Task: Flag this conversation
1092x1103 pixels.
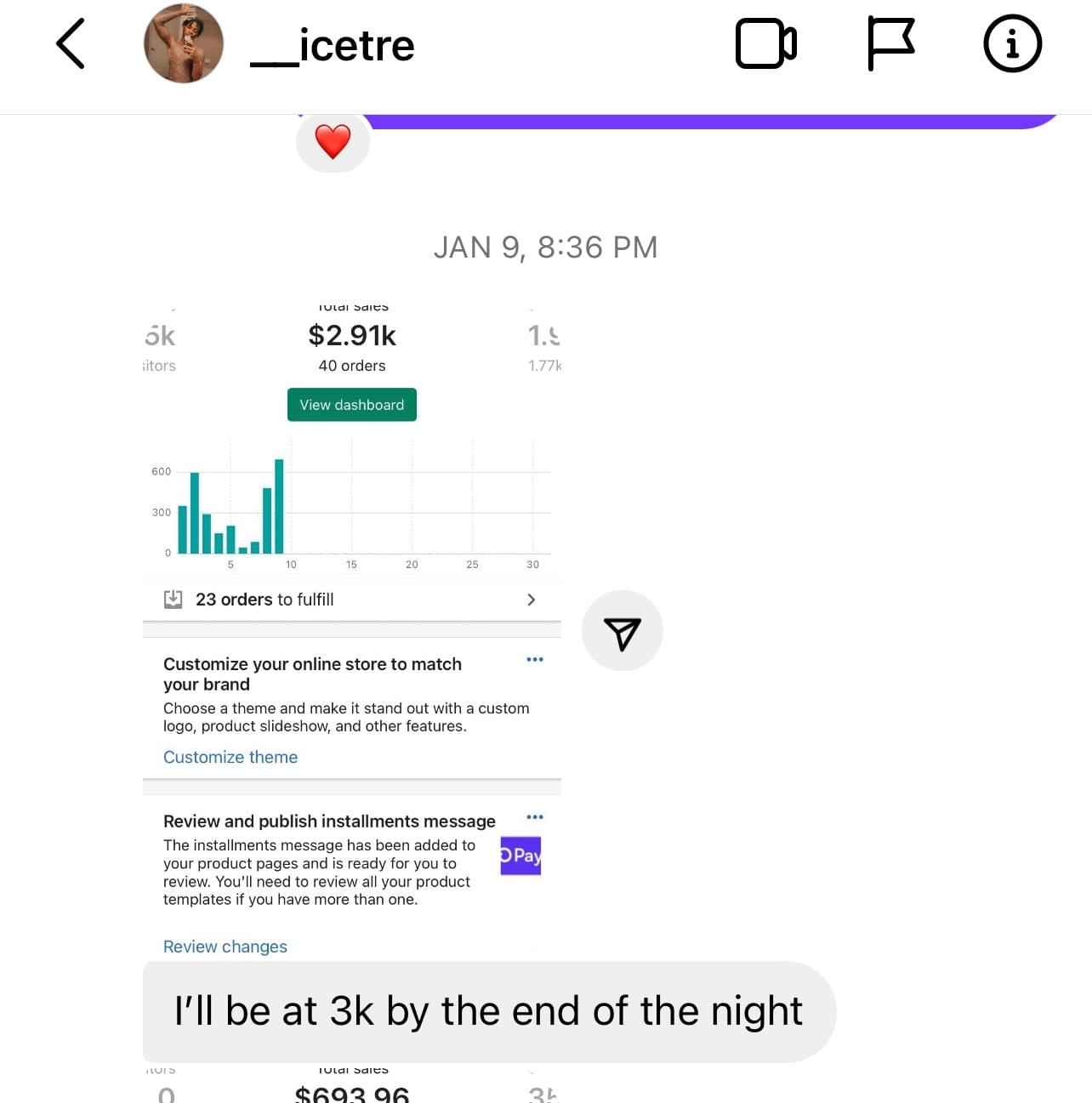Action: [890, 44]
